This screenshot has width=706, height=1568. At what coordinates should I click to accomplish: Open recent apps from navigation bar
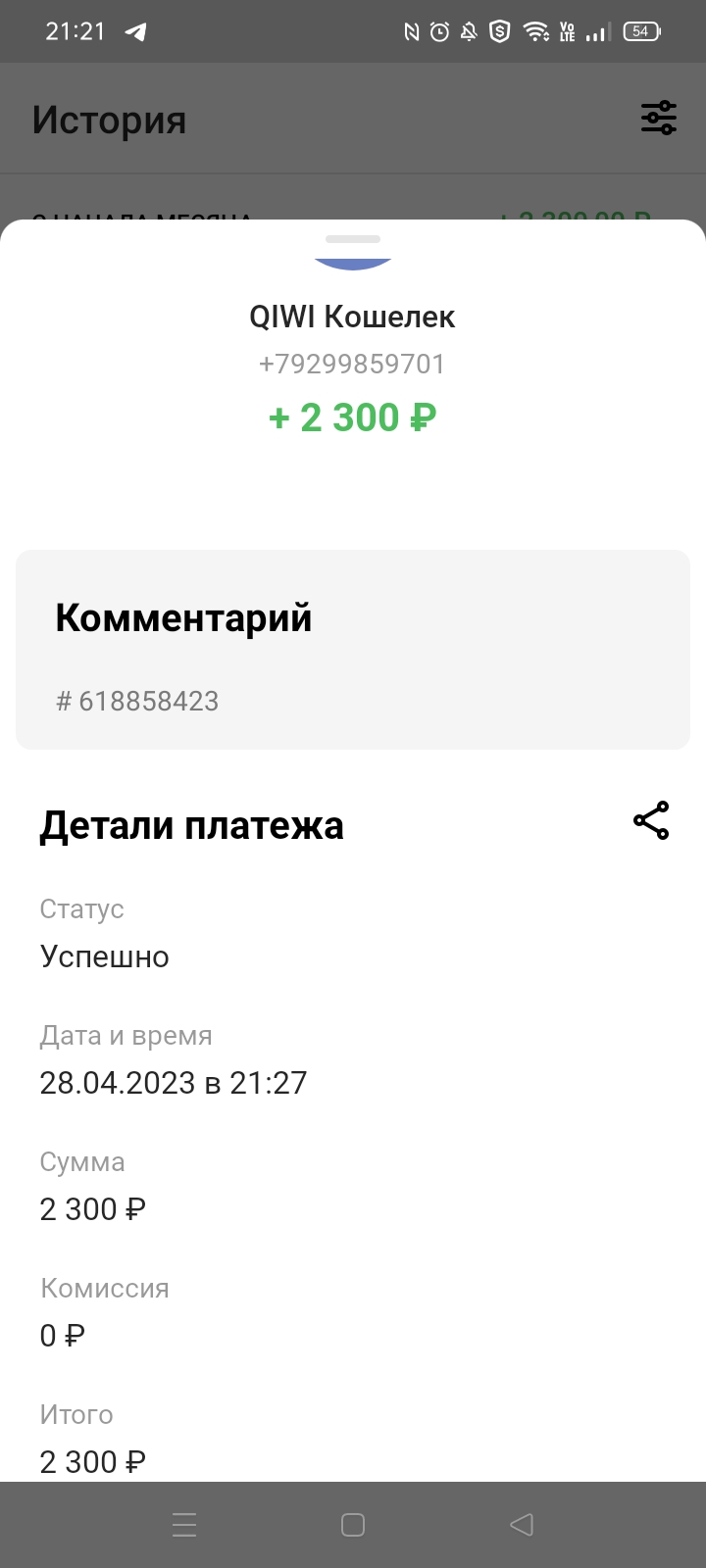click(184, 1525)
